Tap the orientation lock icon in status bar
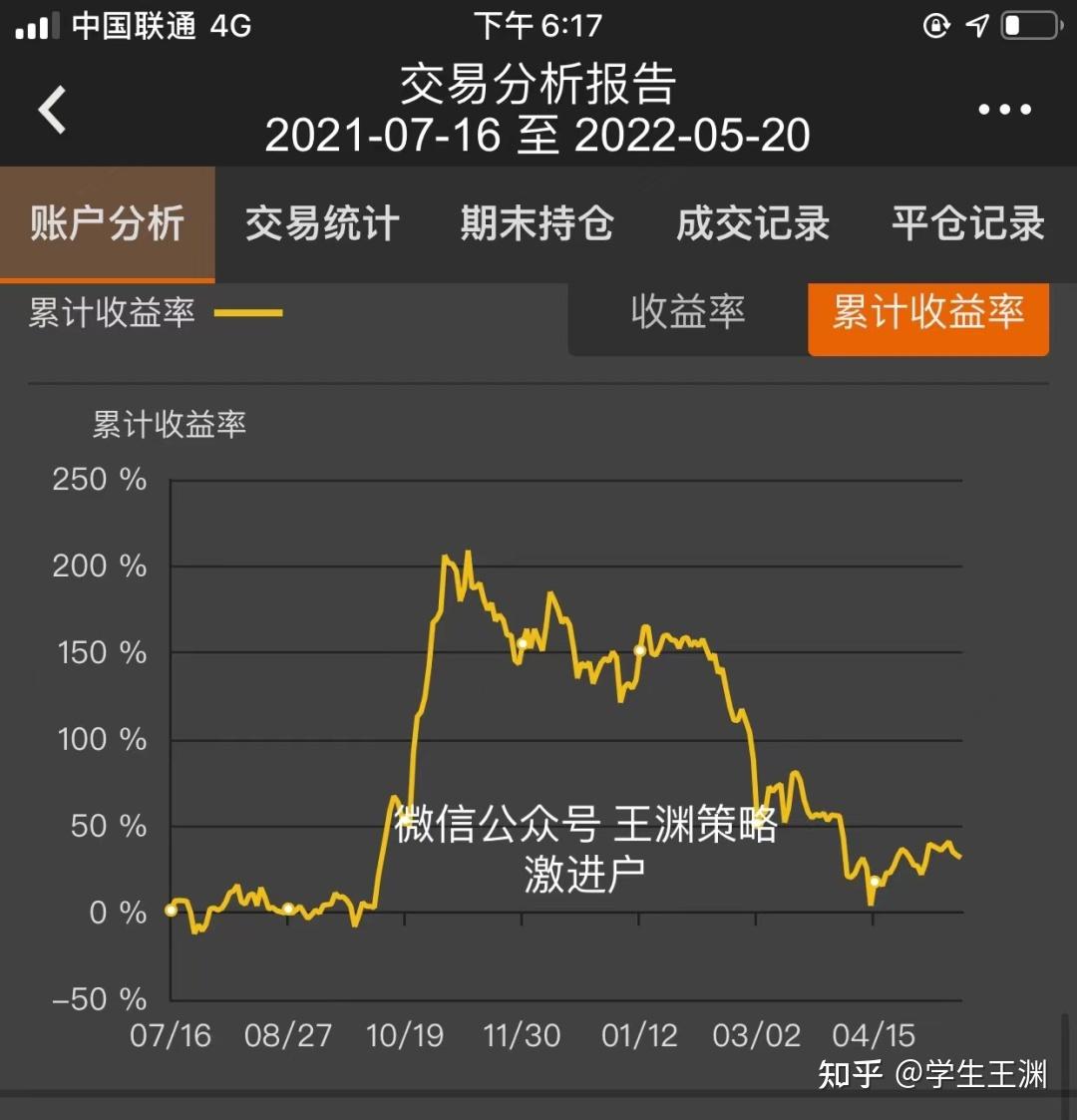Screen dimensions: 1077x1120 pos(935,26)
